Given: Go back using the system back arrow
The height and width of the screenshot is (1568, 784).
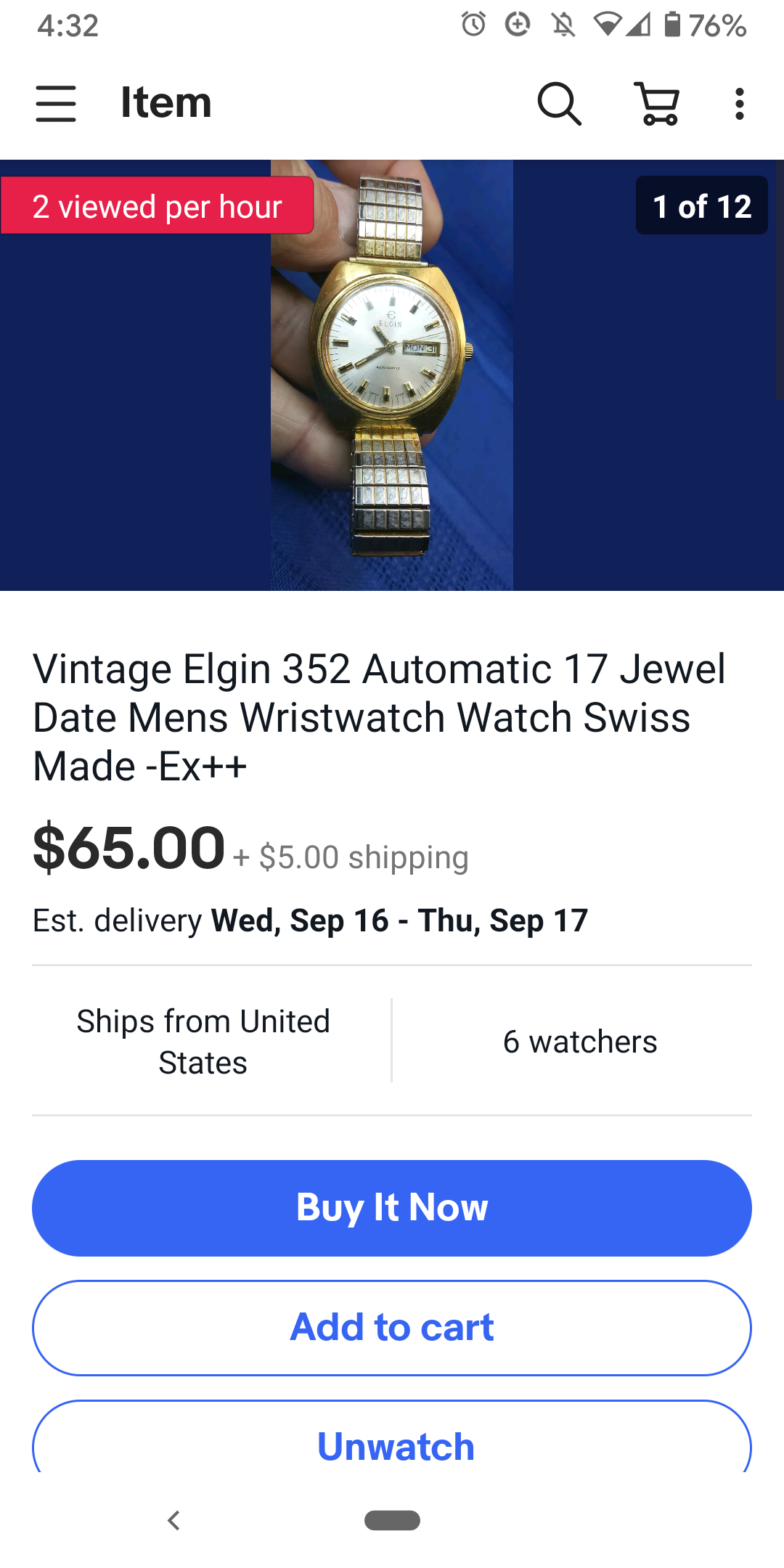Looking at the screenshot, I should (x=173, y=1520).
